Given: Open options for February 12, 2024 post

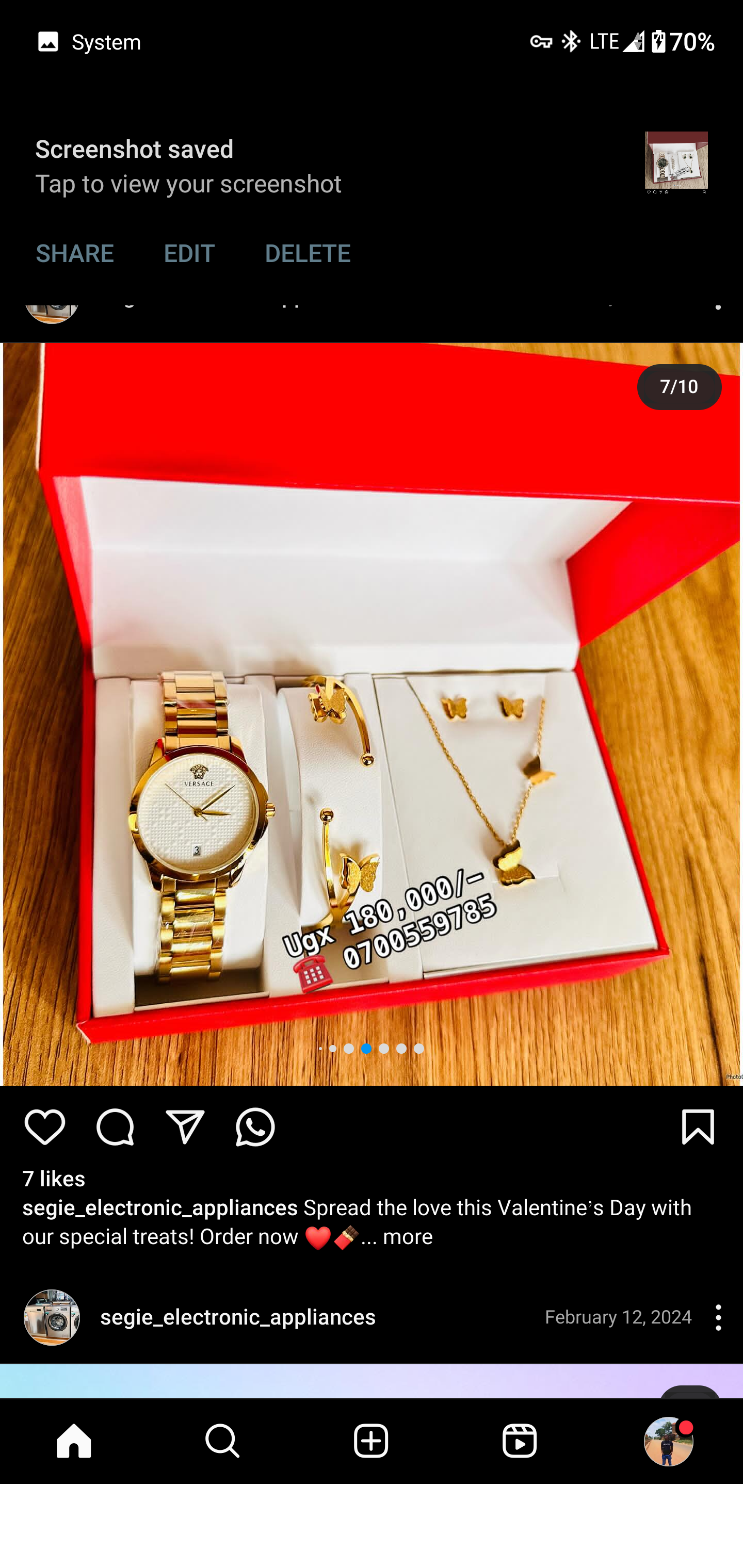Looking at the screenshot, I should pyautogui.click(x=718, y=1317).
